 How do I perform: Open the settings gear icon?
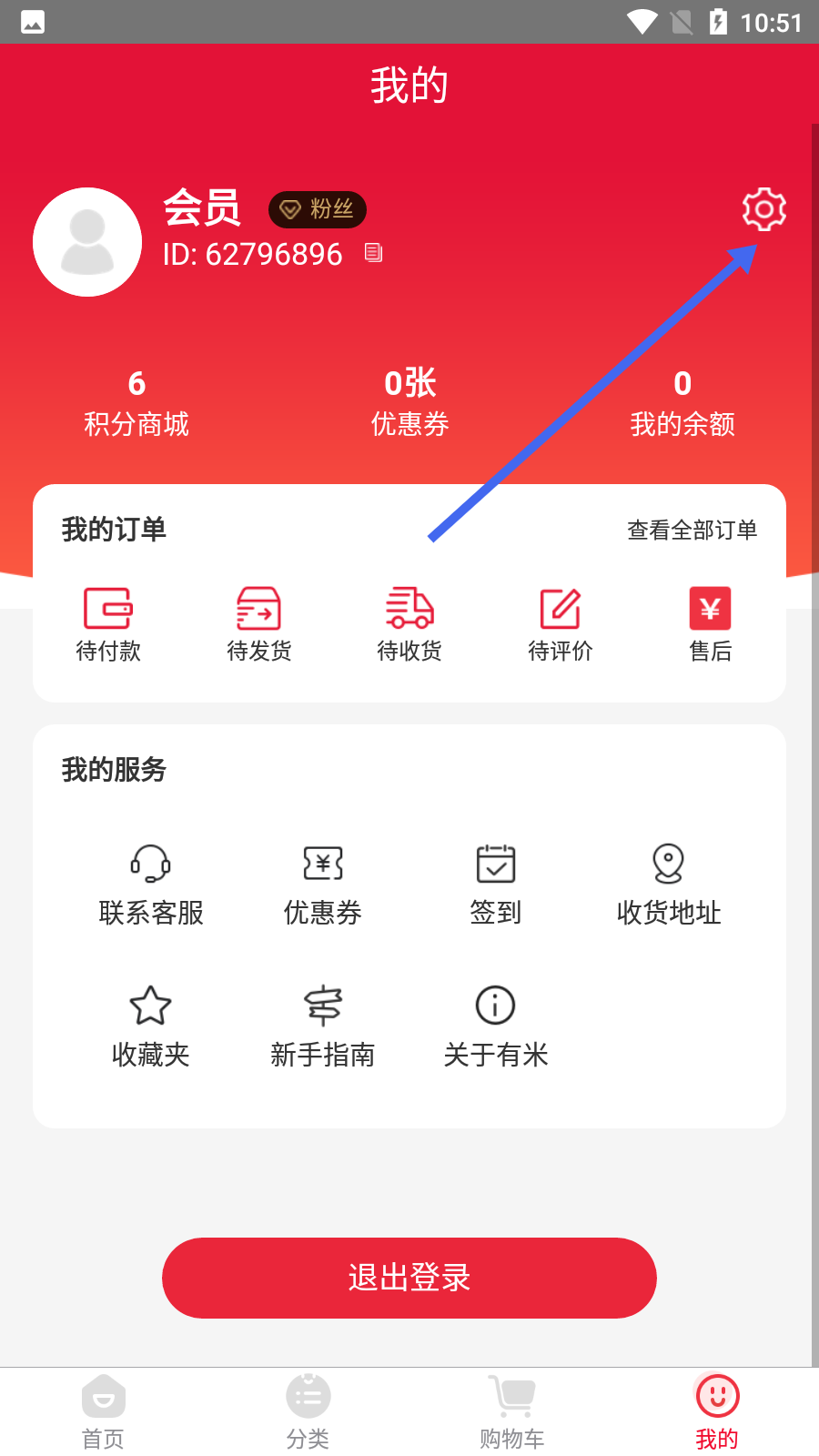(763, 209)
